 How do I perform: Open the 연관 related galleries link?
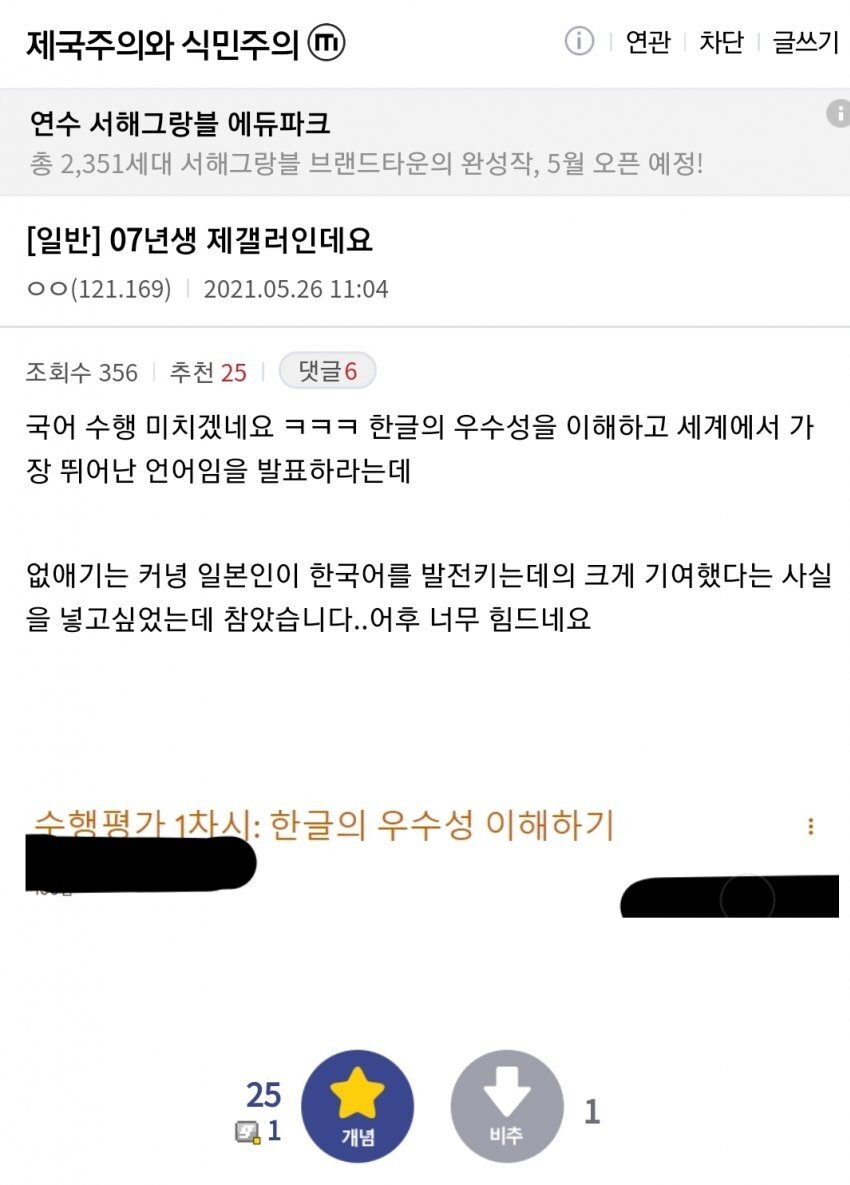647,43
